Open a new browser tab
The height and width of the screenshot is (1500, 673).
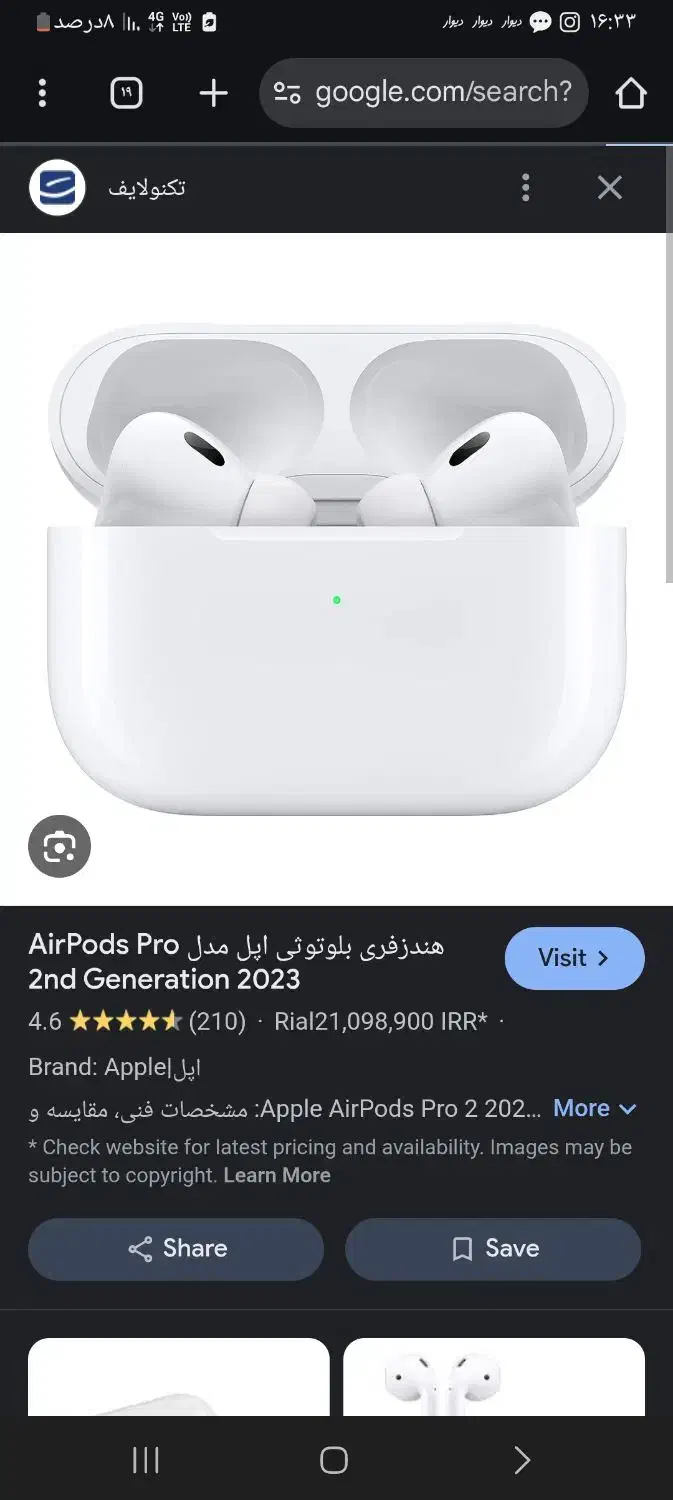point(213,94)
